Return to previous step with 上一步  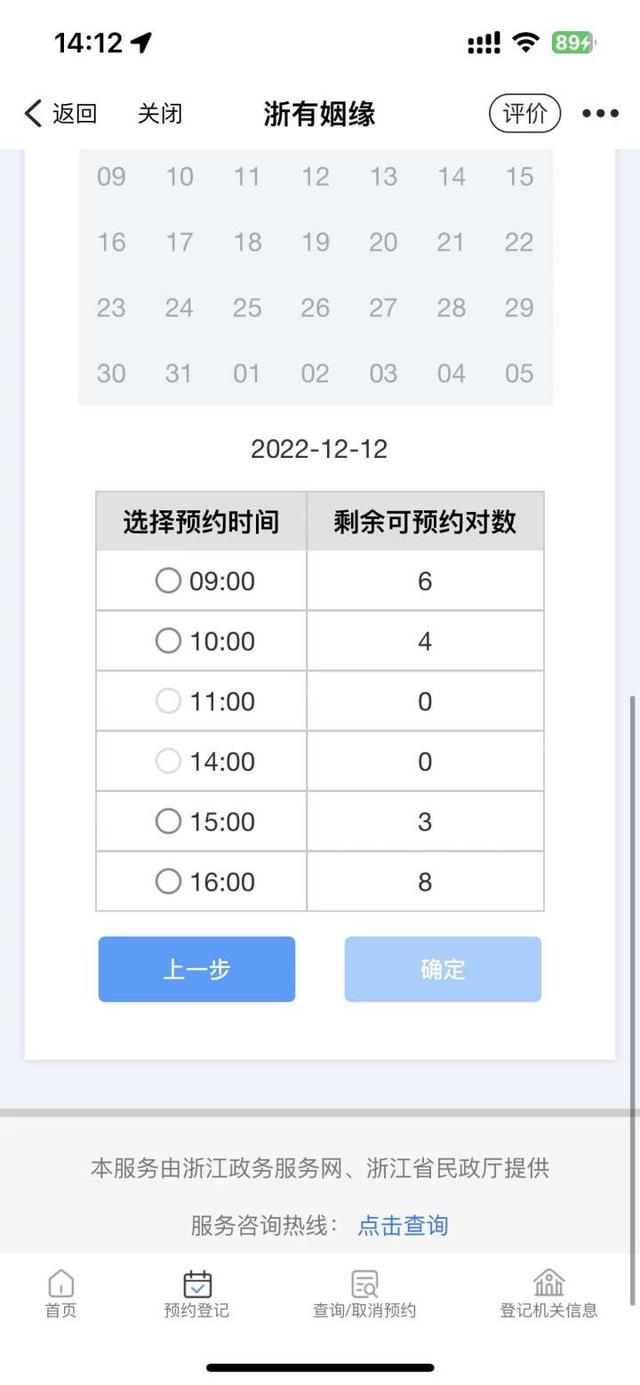pos(197,969)
